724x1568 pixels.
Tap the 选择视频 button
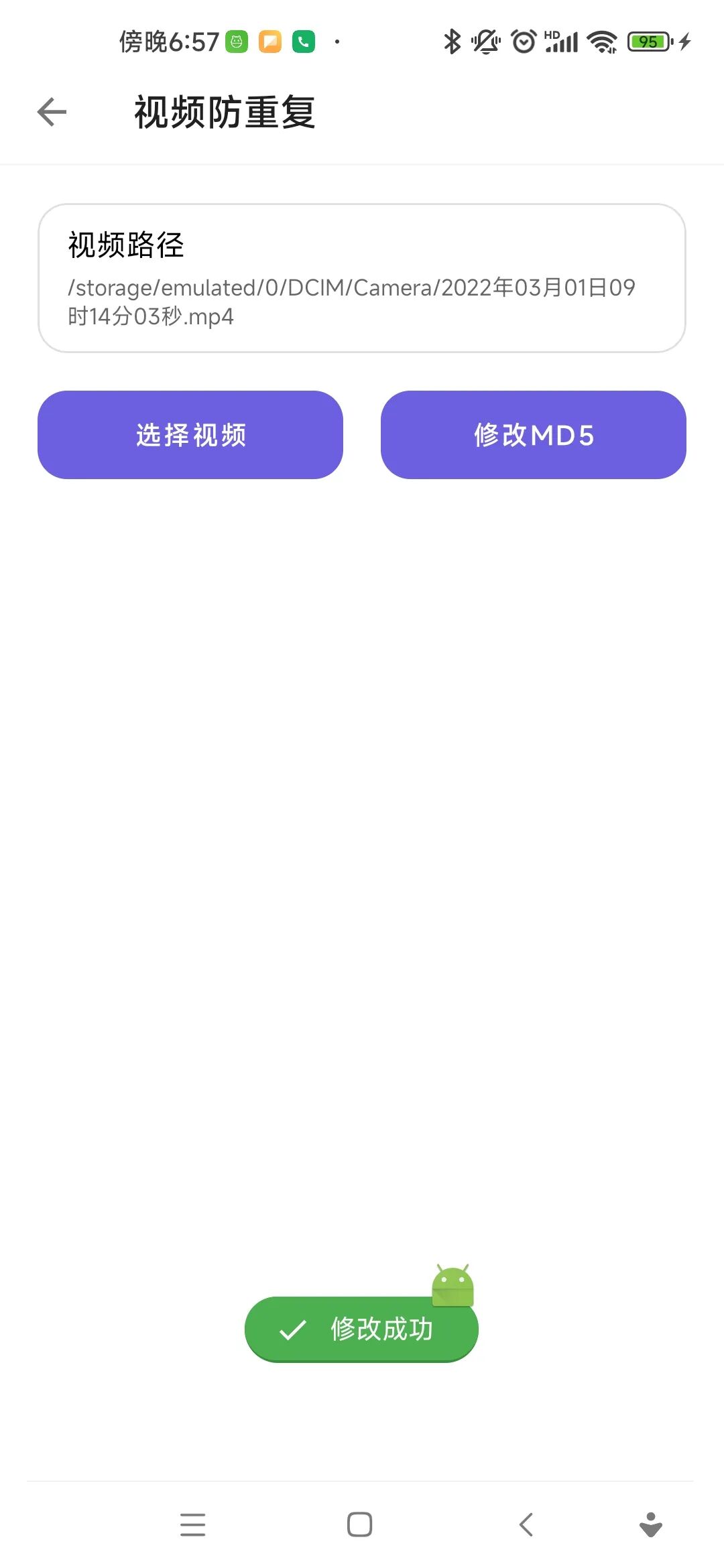point(190,435)
